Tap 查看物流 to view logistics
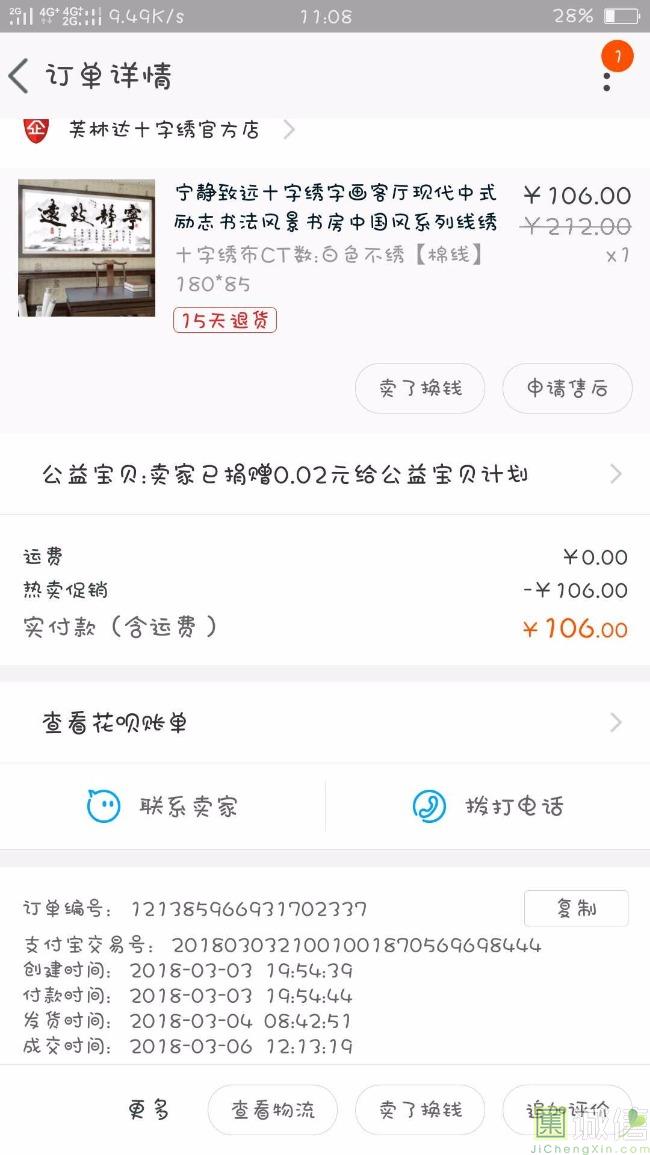This screenshot has height=1155, width=650. click(272, 1110)
